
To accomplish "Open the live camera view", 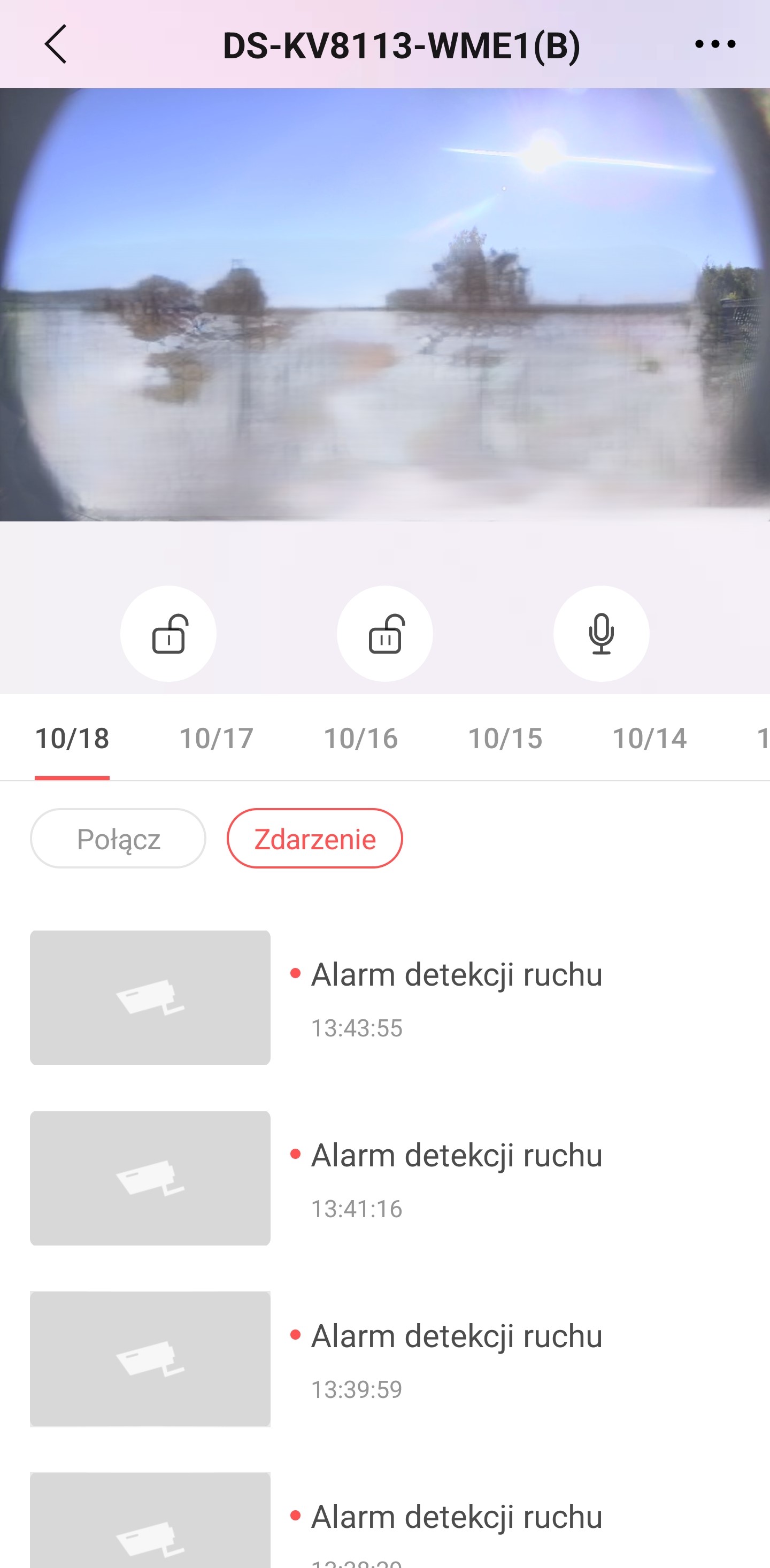I will click(x=384, y=304).
